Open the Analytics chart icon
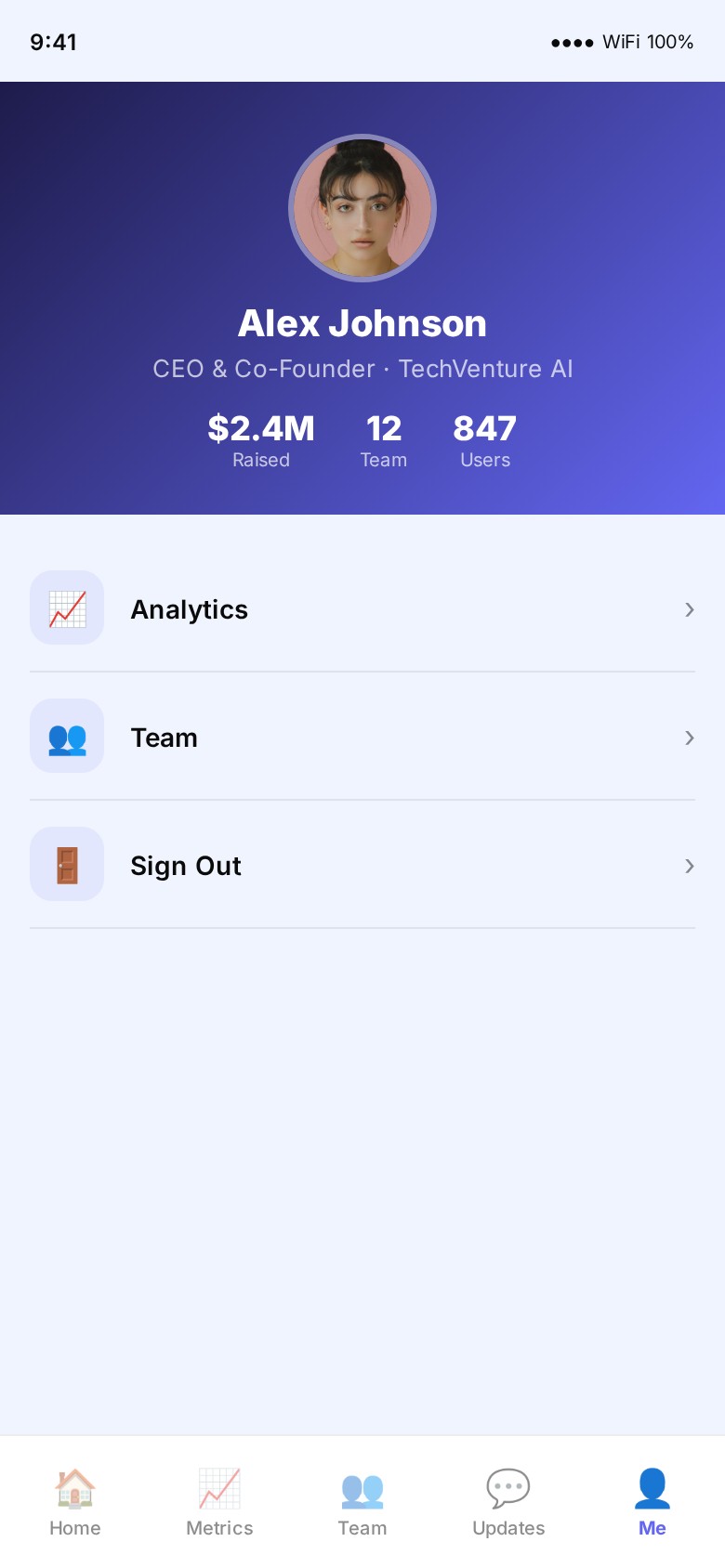The width and height of the screenshot is (725, 1568). (66, 608)
